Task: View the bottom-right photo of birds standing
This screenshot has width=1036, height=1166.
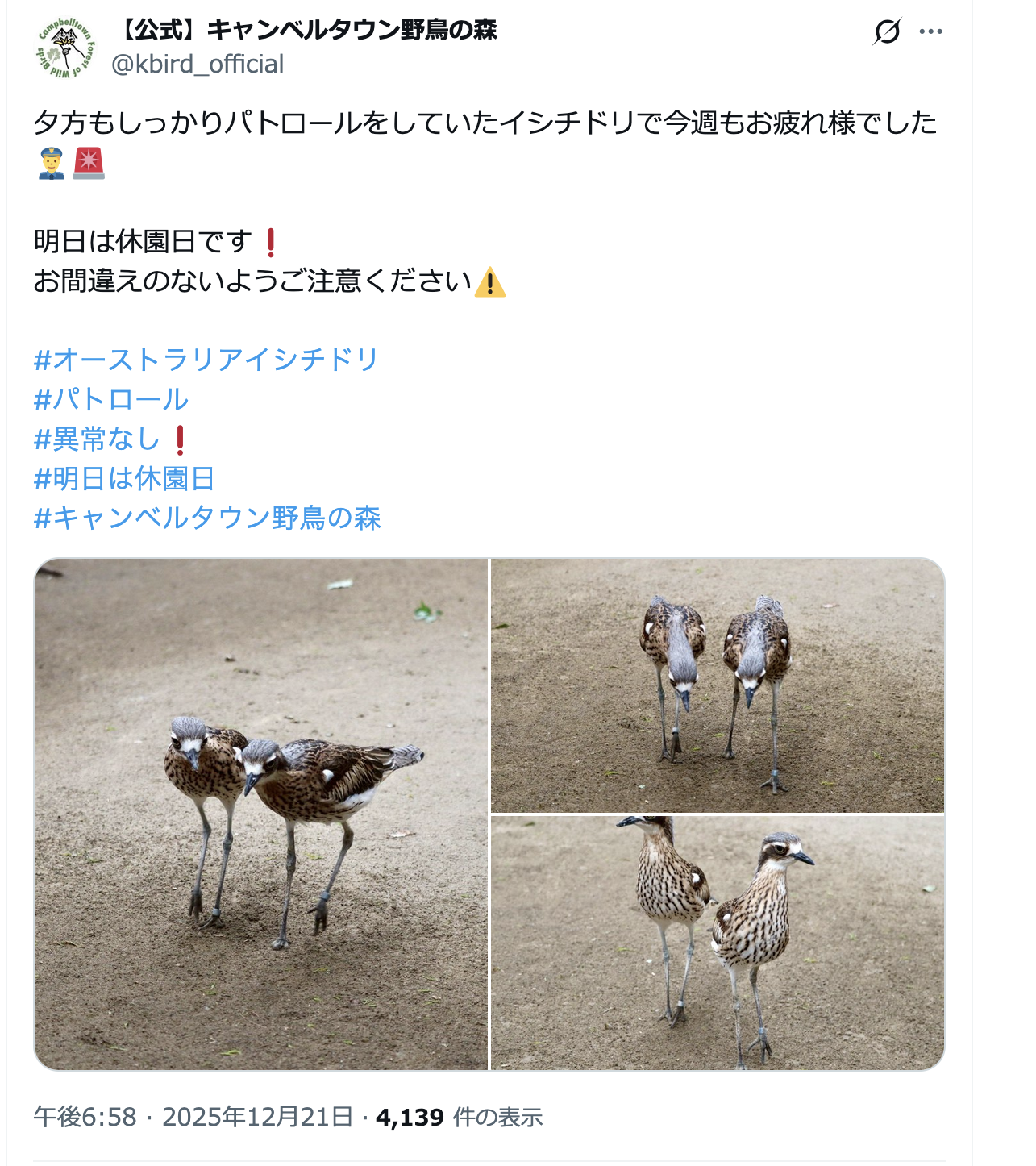Action: (718, 943)
